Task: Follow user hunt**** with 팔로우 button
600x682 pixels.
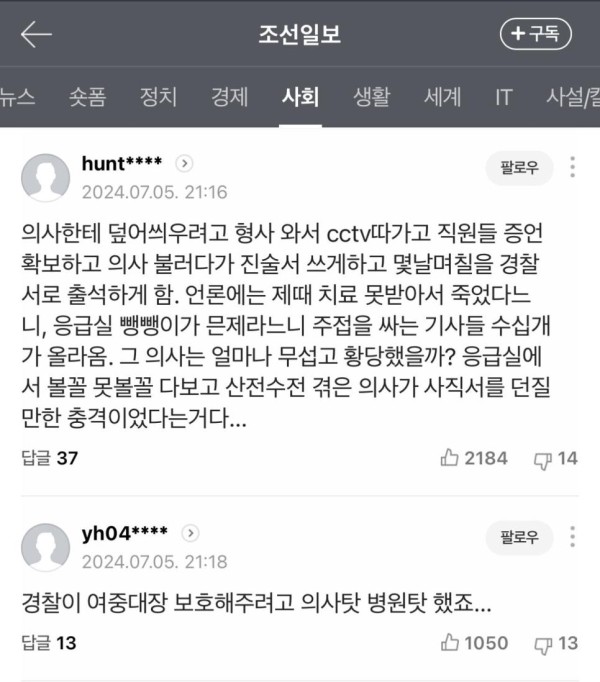Action: pyautogui.click(x=519, y=168)
